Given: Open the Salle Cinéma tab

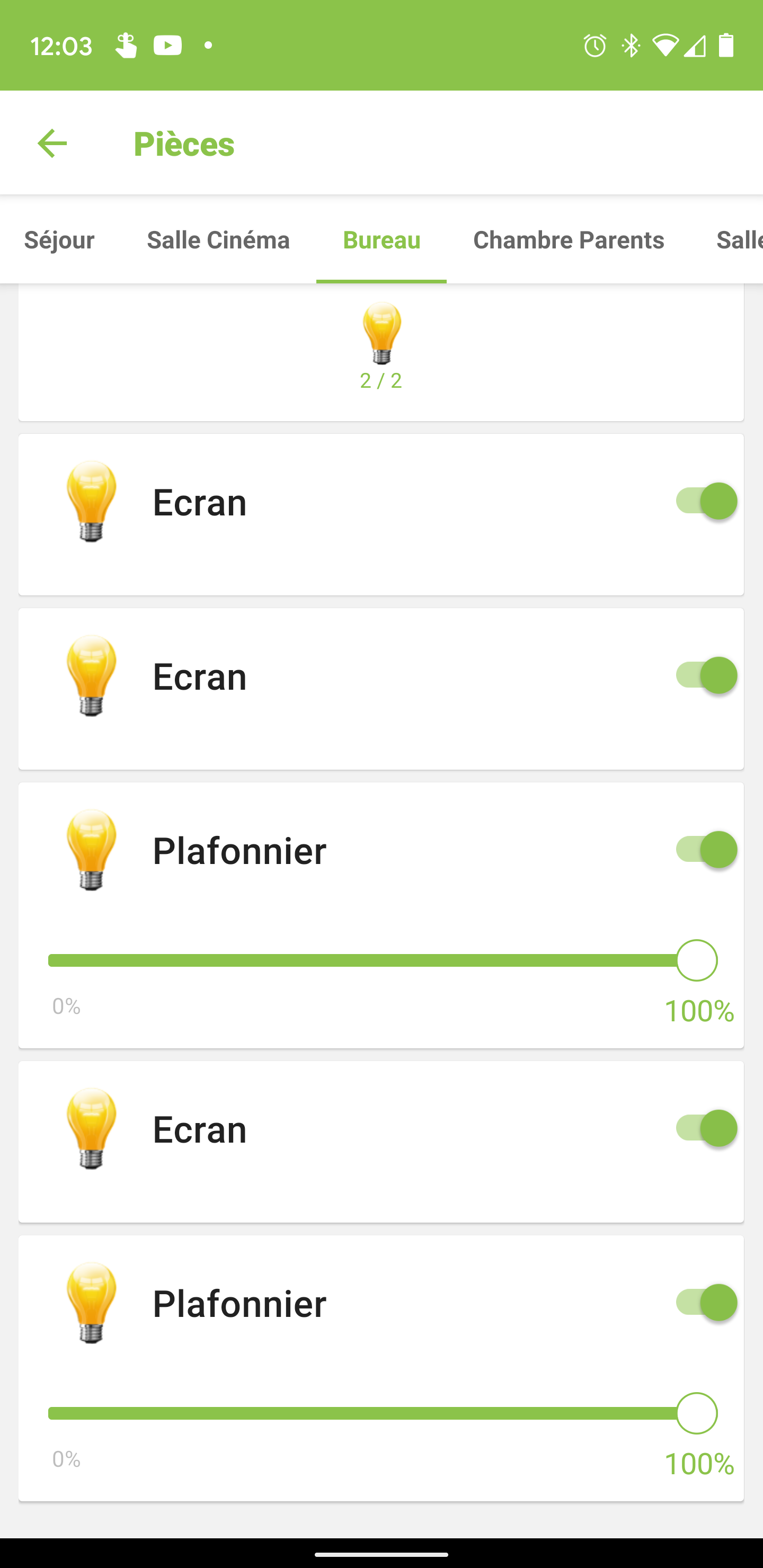Looking at the screenshot, I should (218, 240).
